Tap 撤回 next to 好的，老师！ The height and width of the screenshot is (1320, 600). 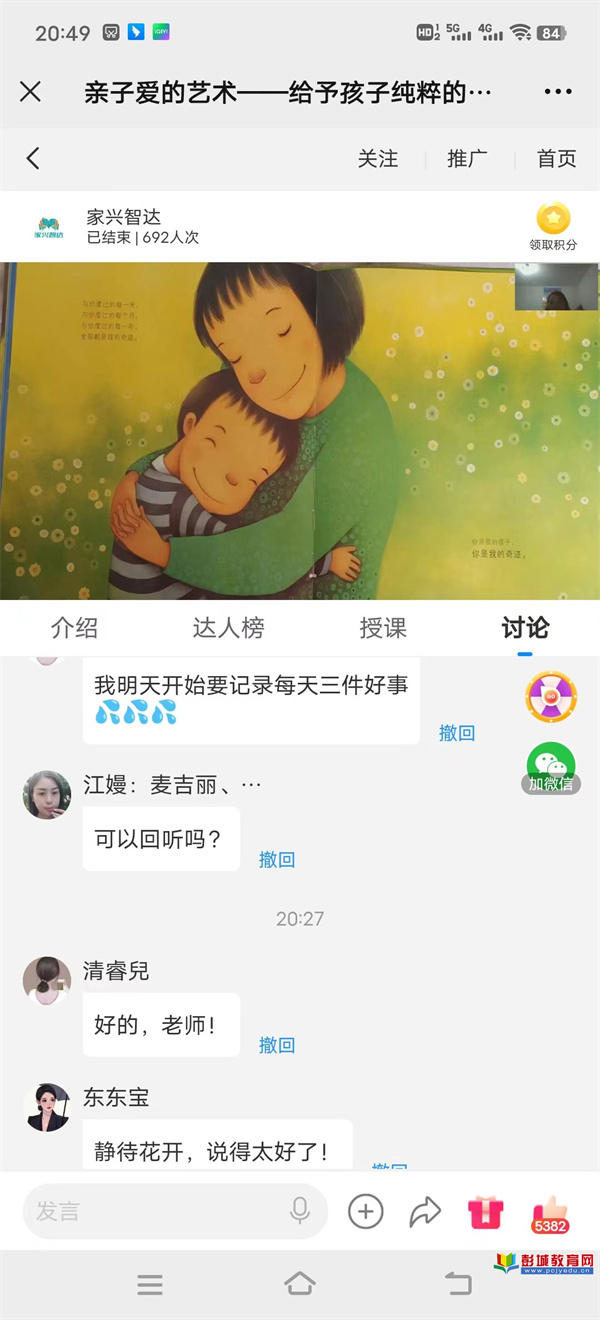tap(277, 1045)
